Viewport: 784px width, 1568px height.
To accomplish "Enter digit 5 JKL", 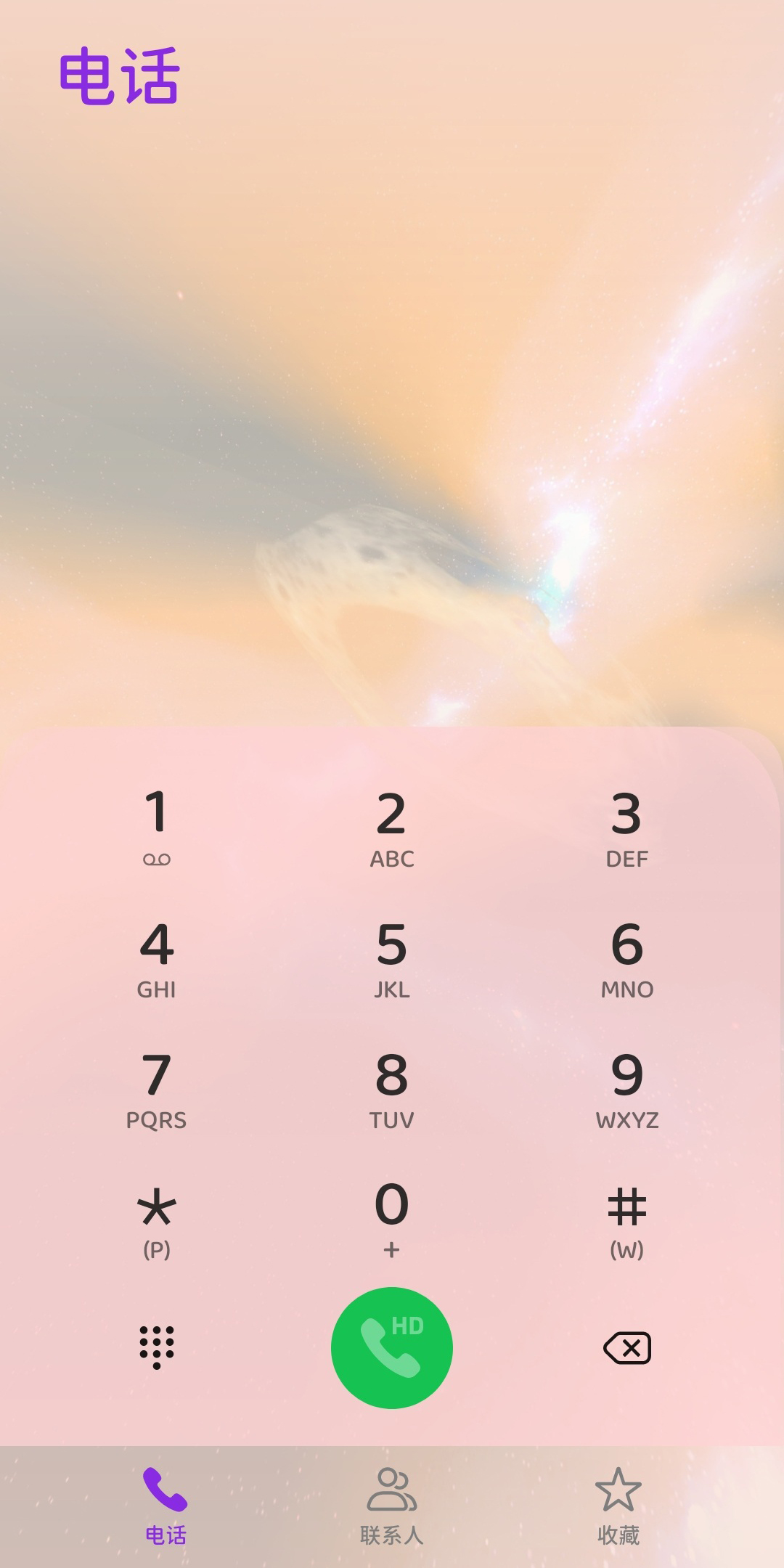I will coord(391,958).
